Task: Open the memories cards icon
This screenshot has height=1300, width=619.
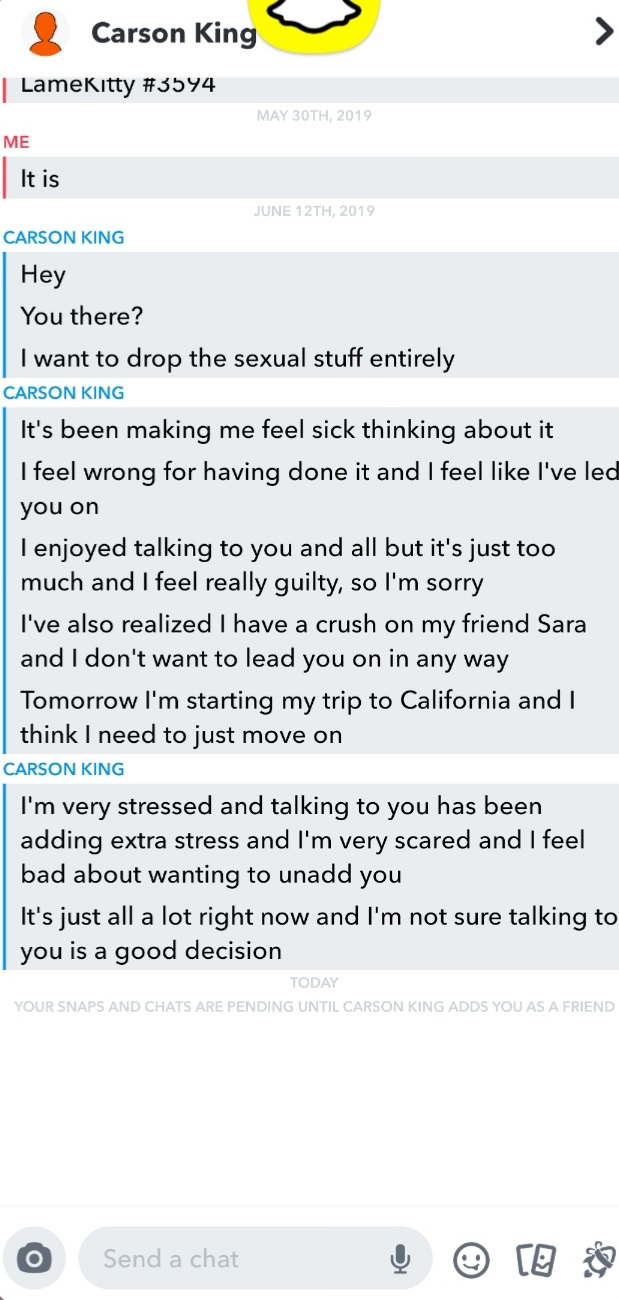Action: (535, 1260)
